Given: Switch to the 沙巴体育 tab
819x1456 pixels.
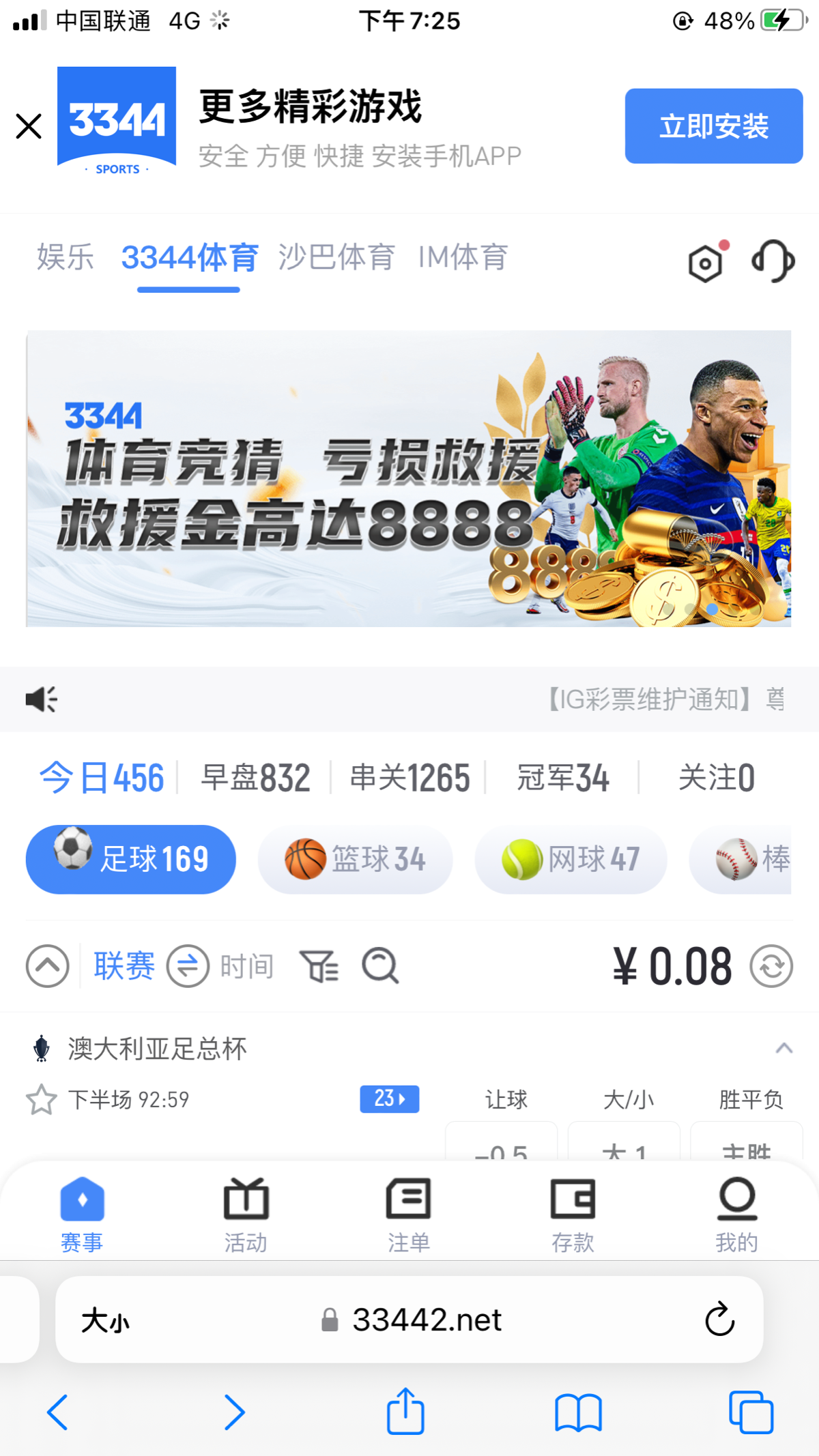Looking at the screenshot, I should click(336, 258).
